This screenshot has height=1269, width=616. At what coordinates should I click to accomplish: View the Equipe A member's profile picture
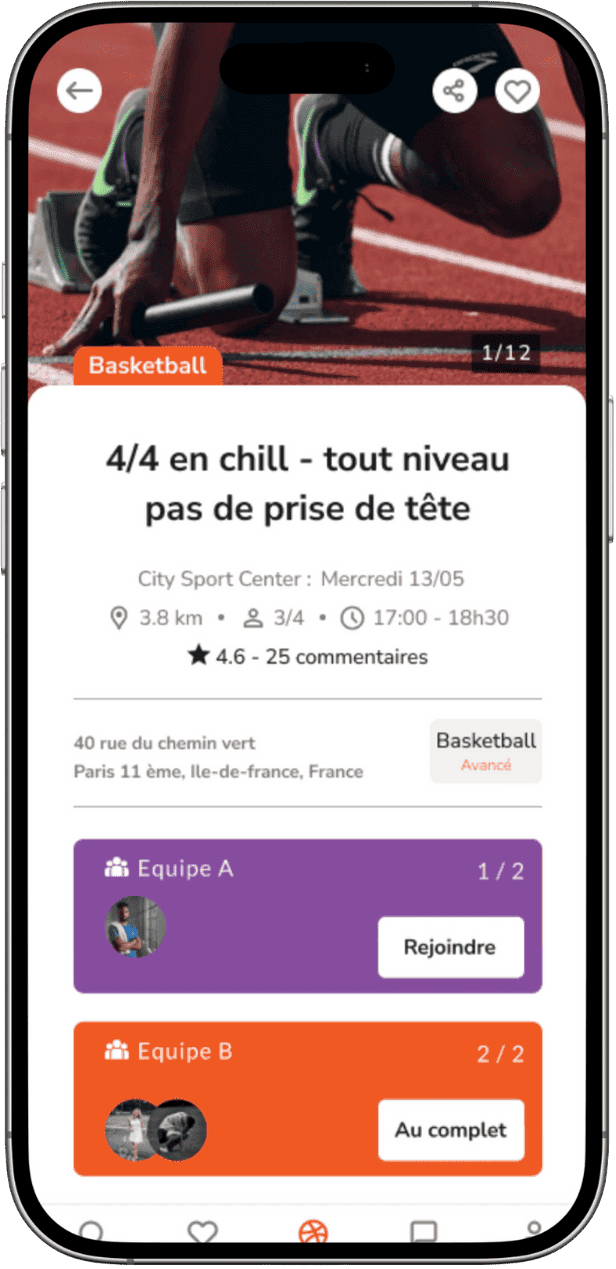pos(135,927)
